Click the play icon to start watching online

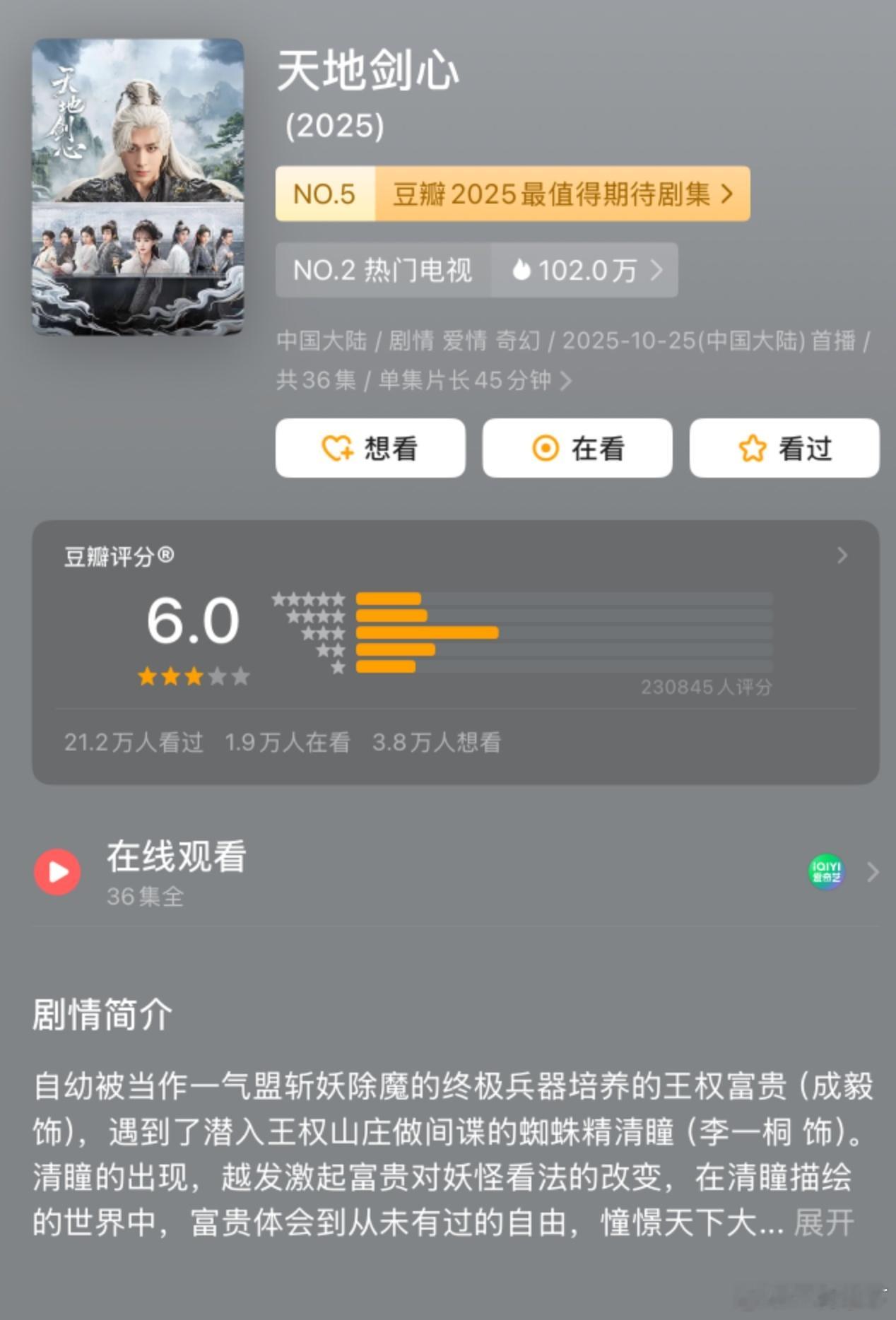point(57,872)
